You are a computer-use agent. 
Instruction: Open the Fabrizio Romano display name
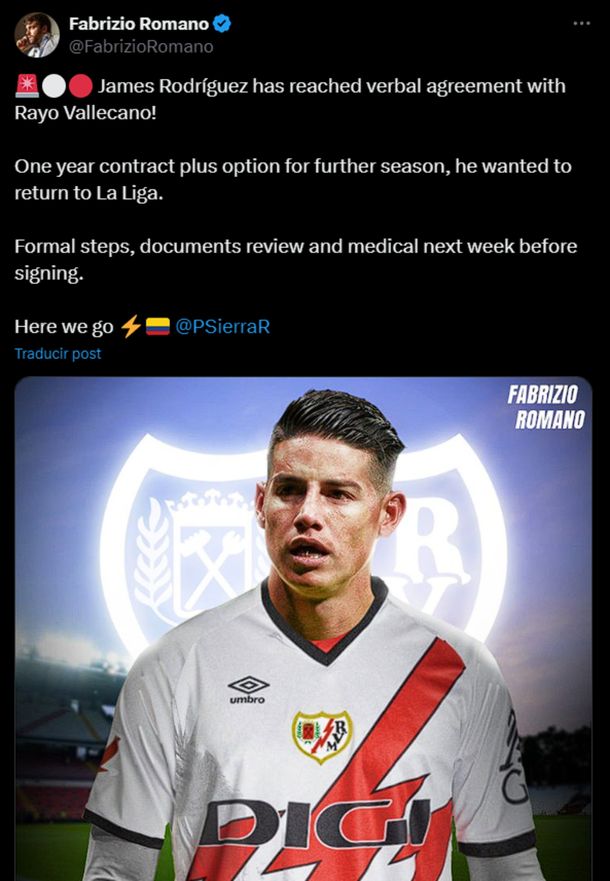(138, 24)
